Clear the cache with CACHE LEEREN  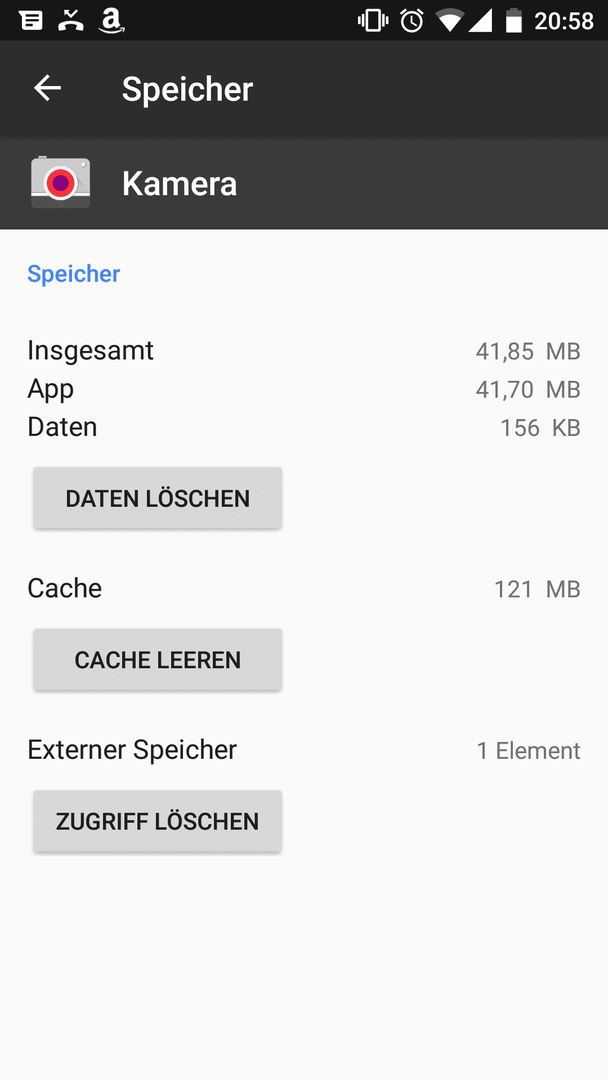[x=158, y=659]
